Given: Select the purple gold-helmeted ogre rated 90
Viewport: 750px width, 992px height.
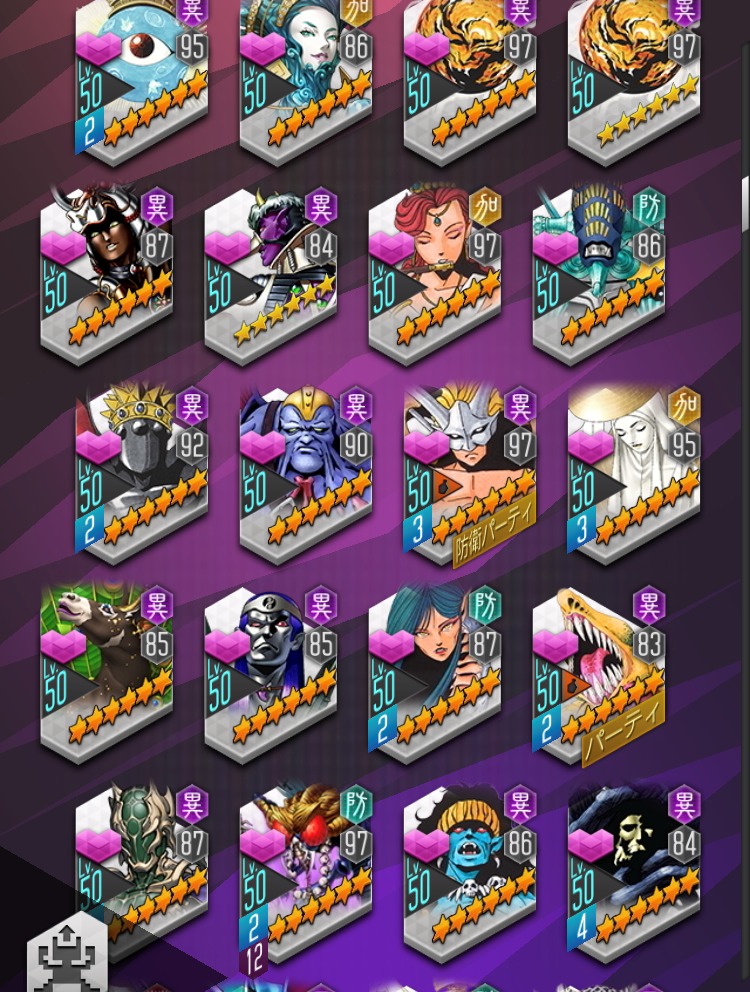Looking at the screenshot, I should (305, 472).
